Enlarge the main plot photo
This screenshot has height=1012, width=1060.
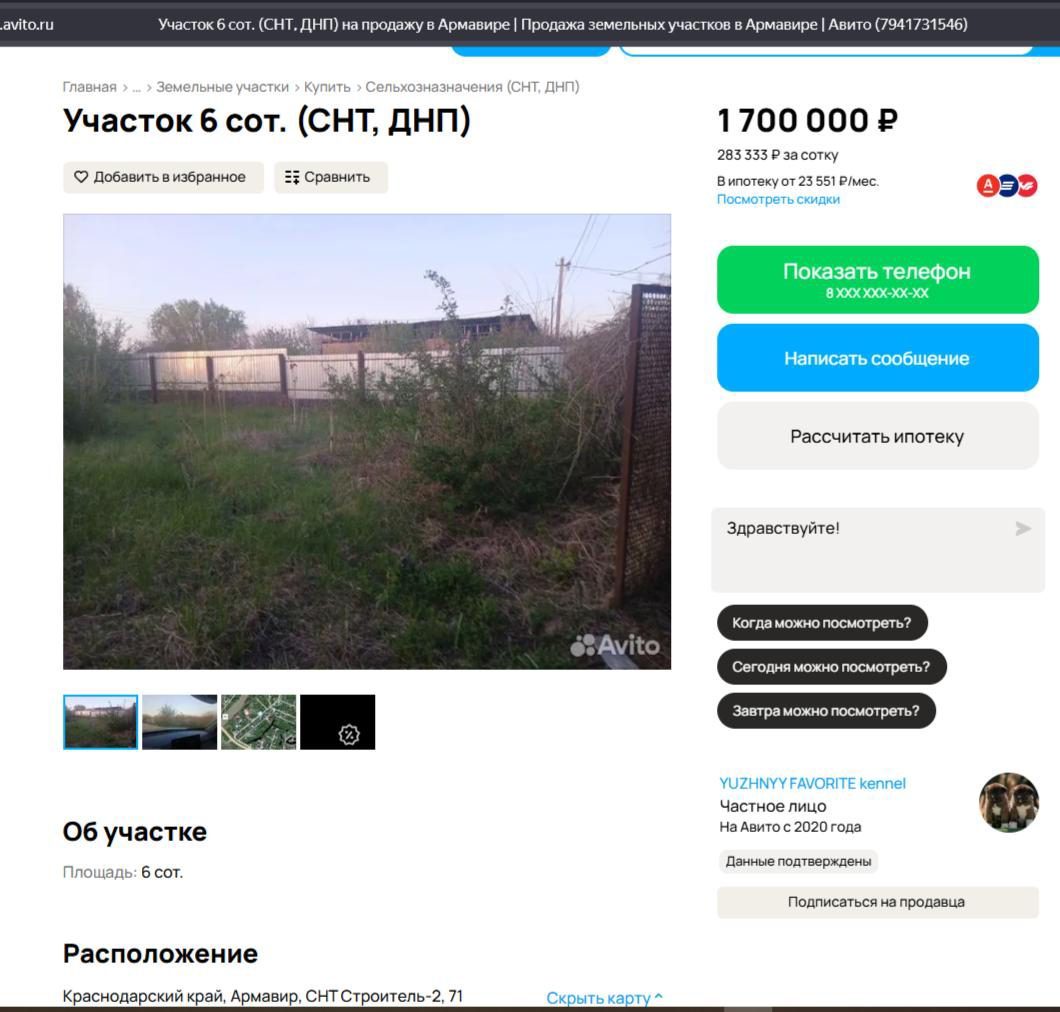pyautogui.click(x=367, y=441)
